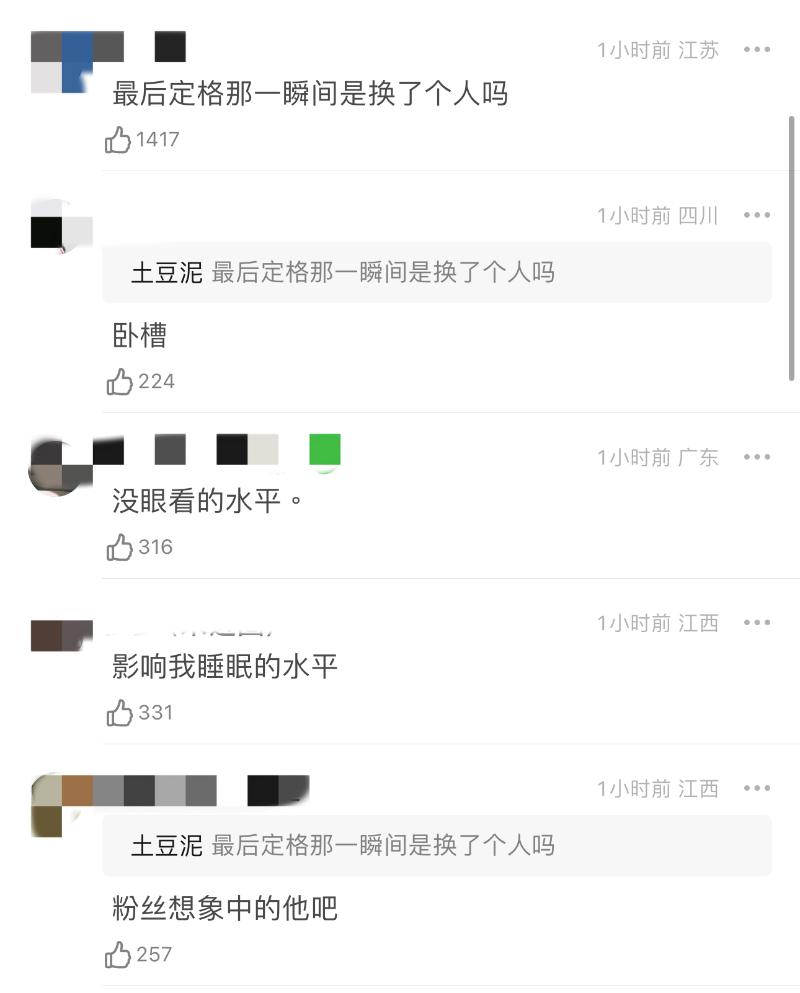The image size is (800, 993).
Task: Like the comment 粉丝想象中的他吧
Action: pyautogui.click(x=119, y=956)
